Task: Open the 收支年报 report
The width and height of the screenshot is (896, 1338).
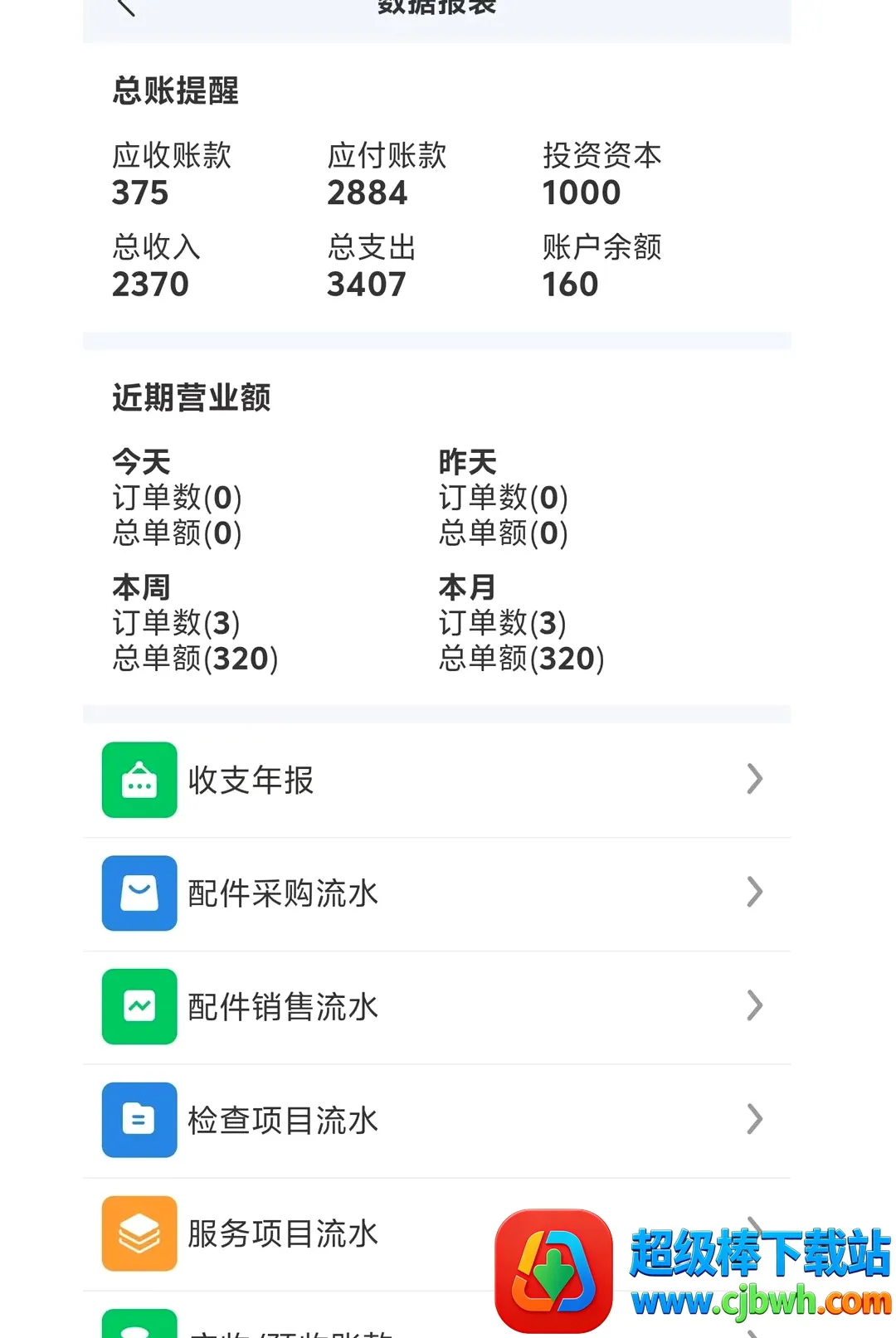Action: coord(437,780)
